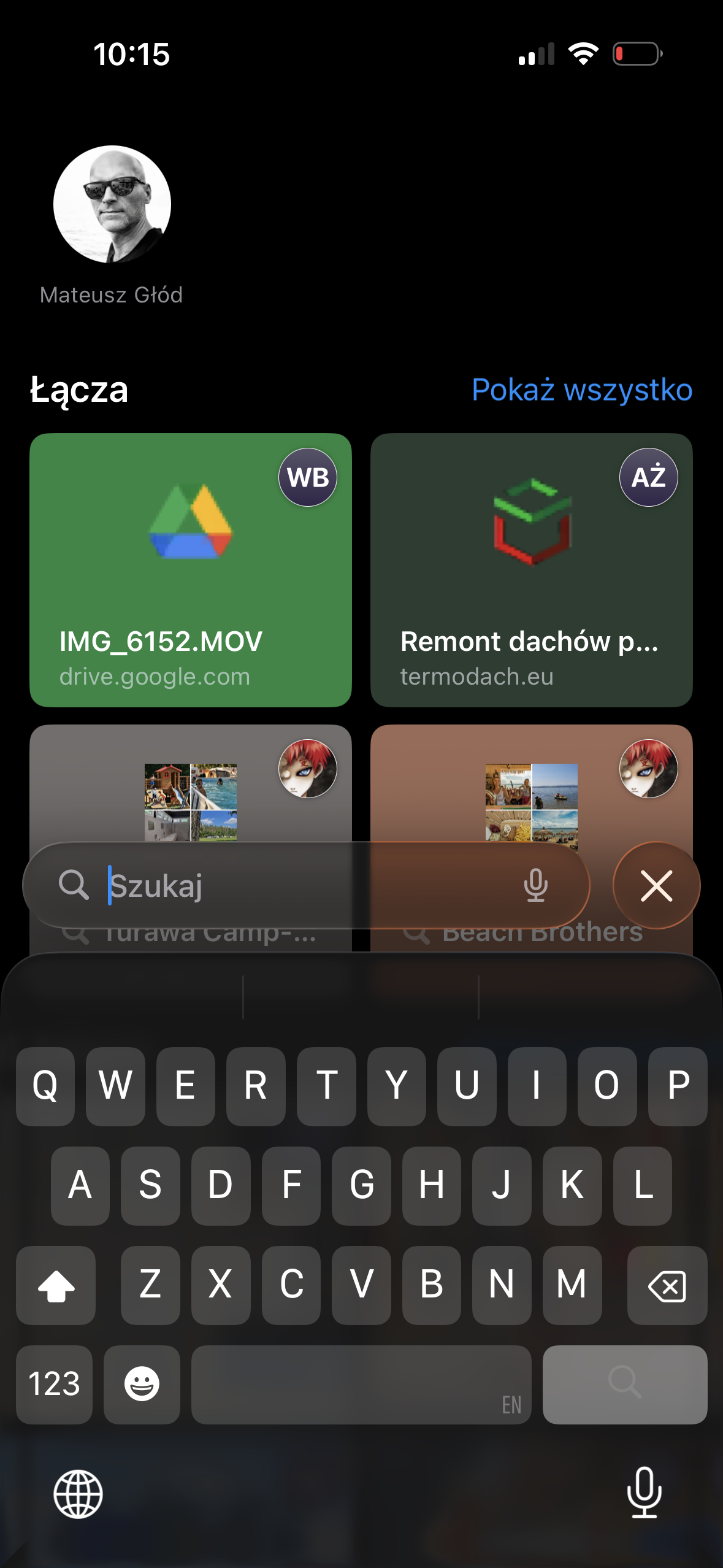Close the search with X button

tap(656, 885)
